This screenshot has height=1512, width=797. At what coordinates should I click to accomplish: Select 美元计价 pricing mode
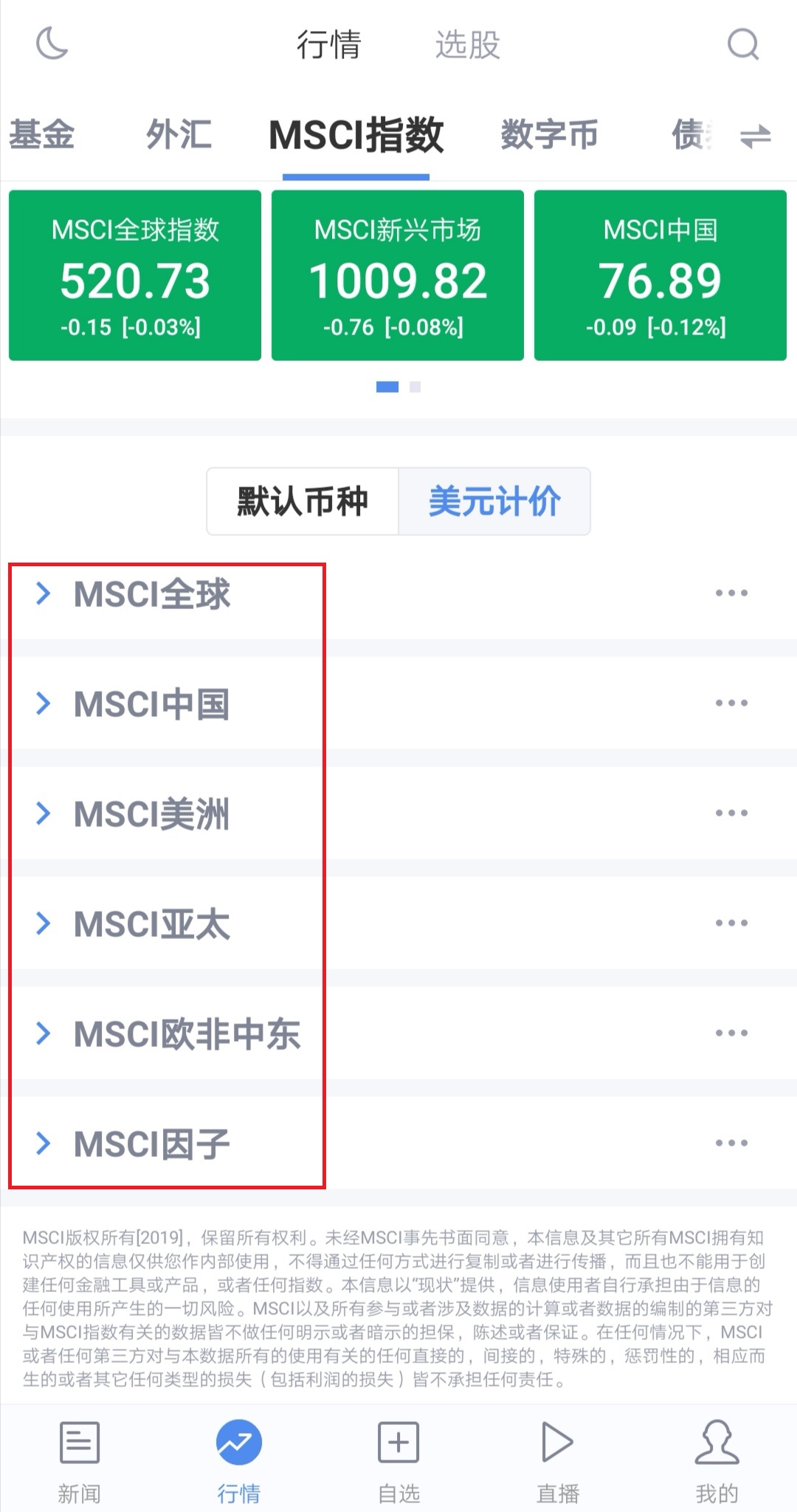coord(494,501)
